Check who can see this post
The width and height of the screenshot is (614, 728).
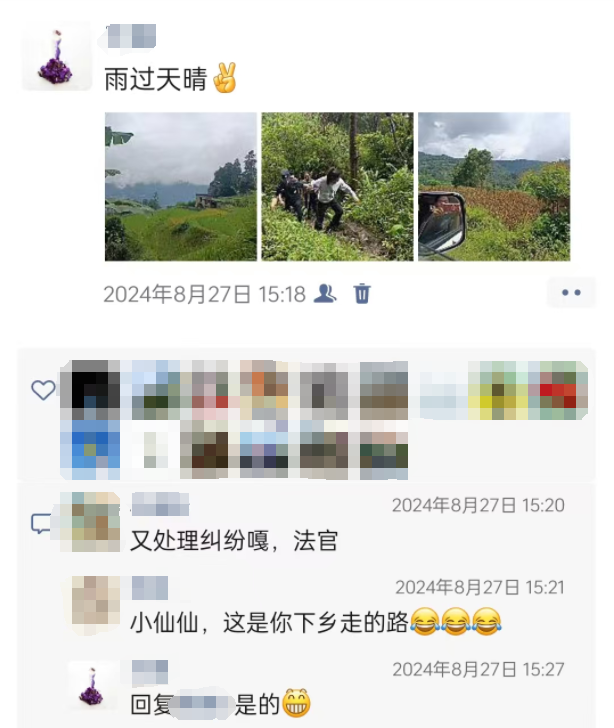click(325, 293)
